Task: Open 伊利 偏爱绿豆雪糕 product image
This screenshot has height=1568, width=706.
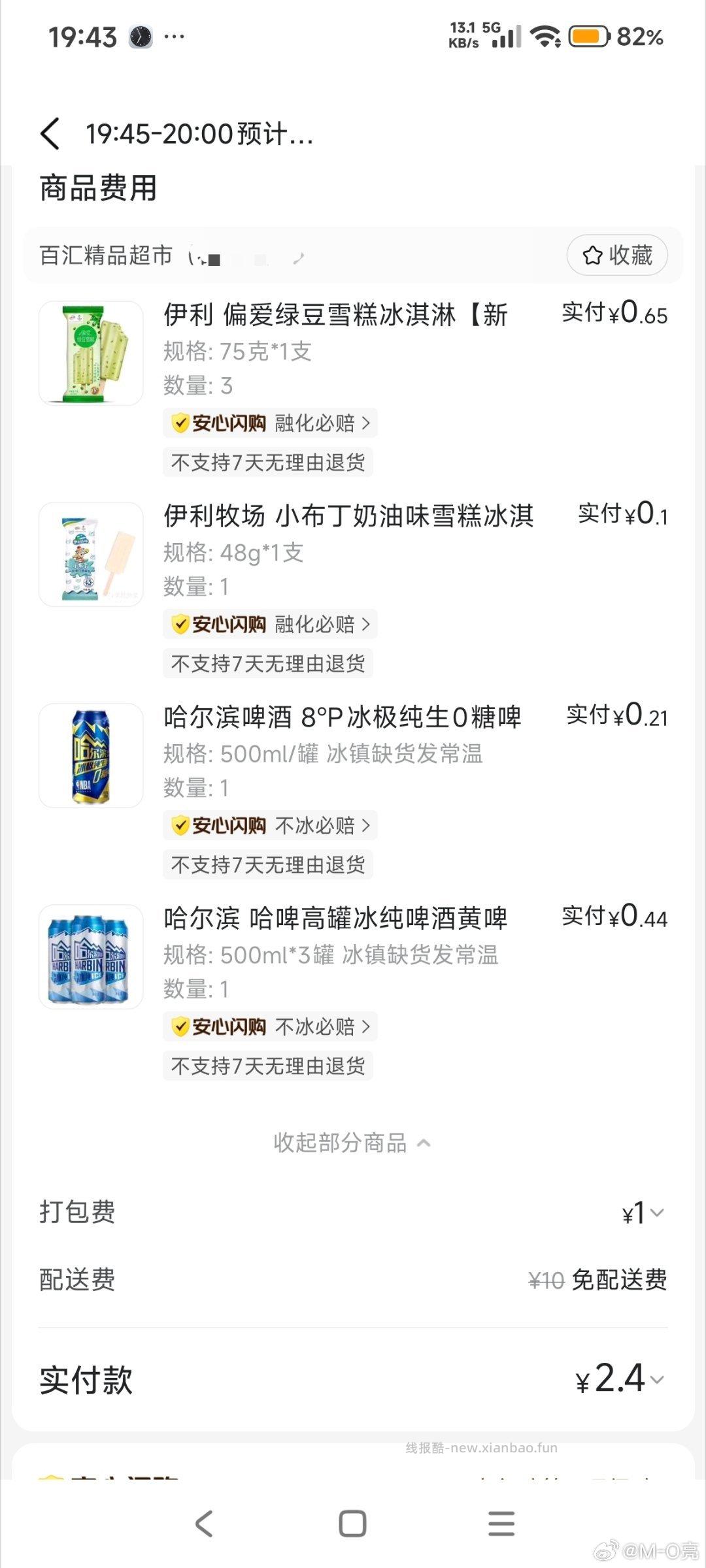Action: pos(91,353)
